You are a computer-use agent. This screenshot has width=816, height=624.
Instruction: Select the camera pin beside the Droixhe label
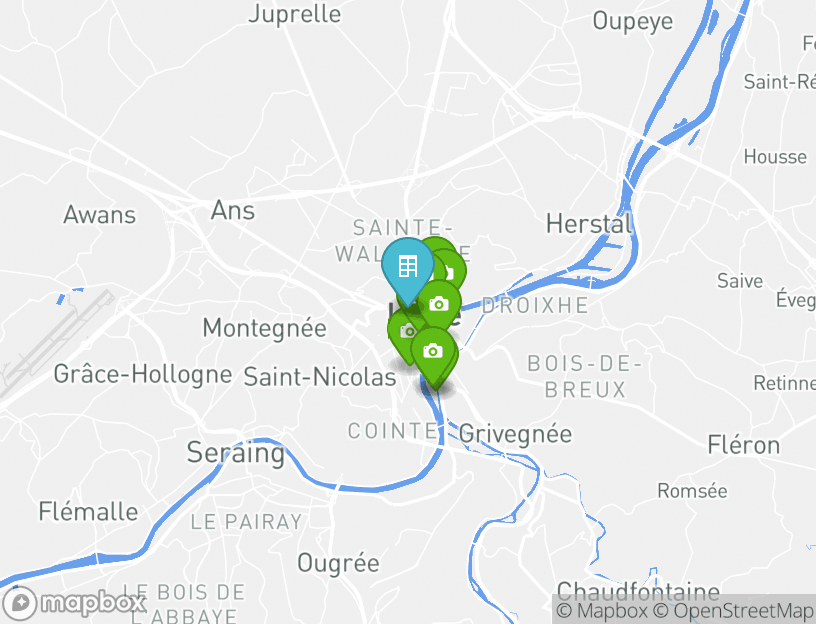(438, 304)
